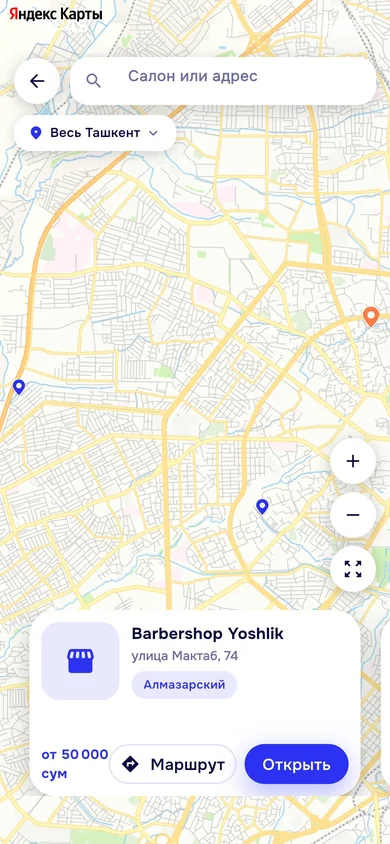
Task: Select the blue pin near bottom right
Action: [x=262, y=507]
